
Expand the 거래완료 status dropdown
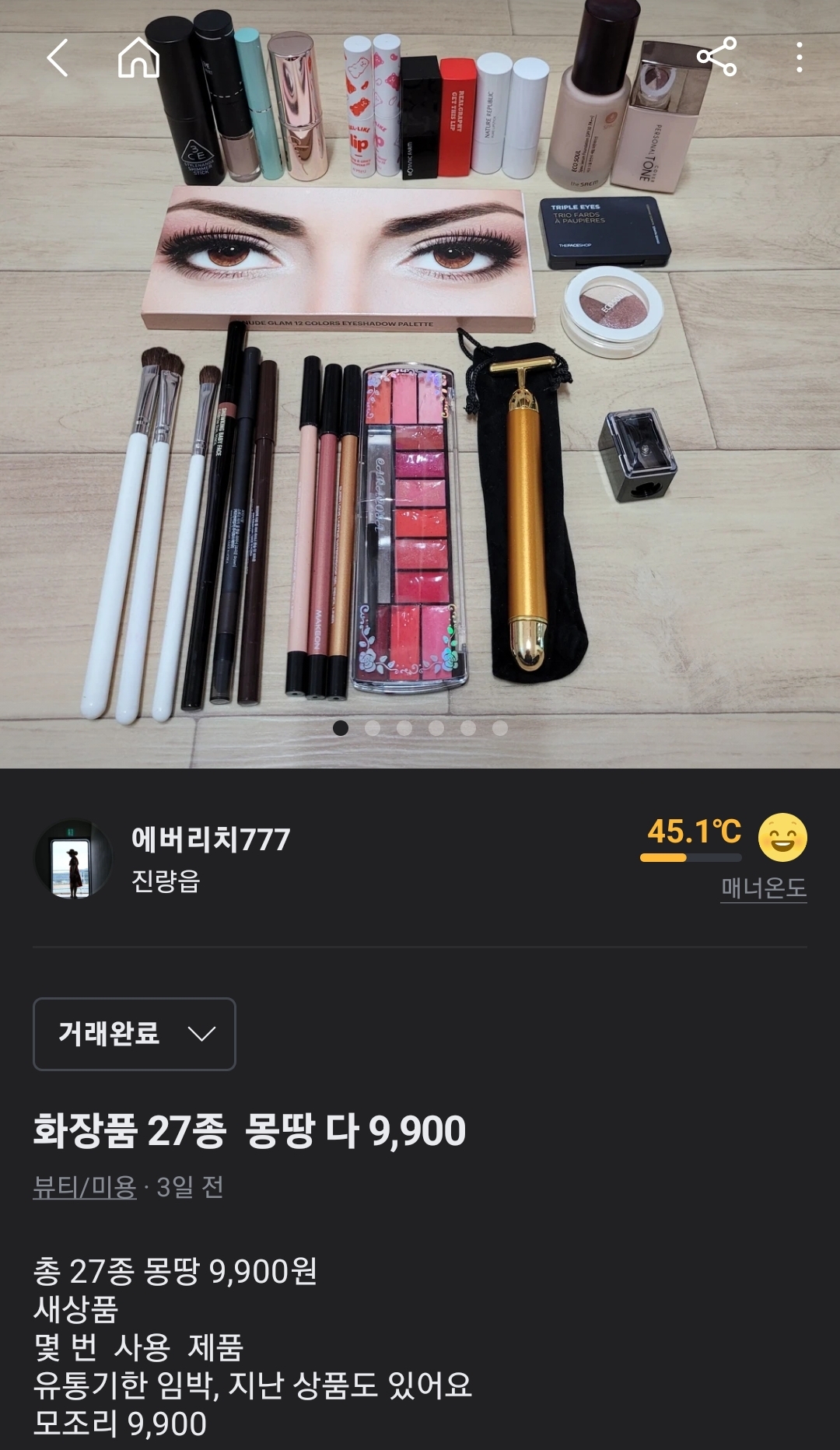pos(134,1034)
